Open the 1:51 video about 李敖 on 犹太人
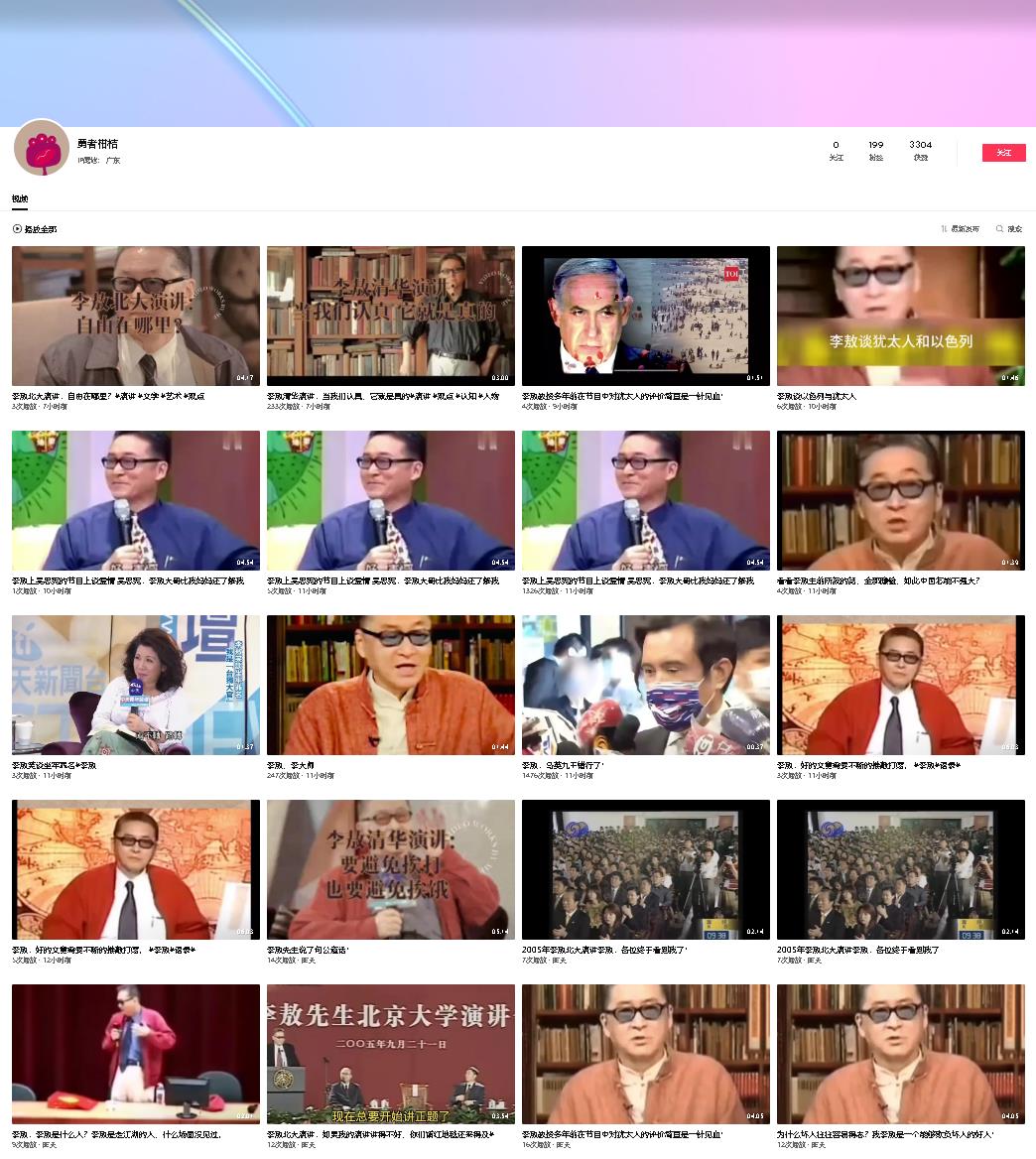 (646, 316)
